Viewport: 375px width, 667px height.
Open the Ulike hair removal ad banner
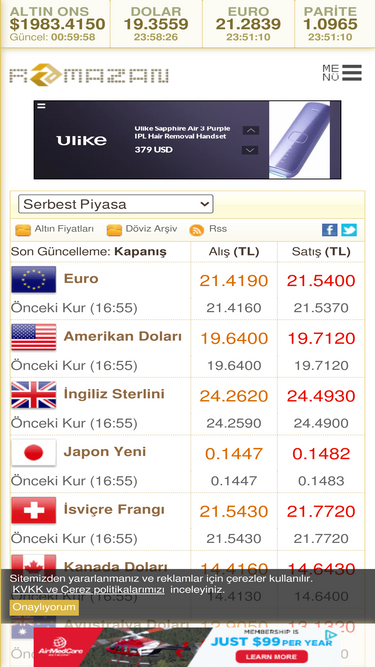click(187, 140)
